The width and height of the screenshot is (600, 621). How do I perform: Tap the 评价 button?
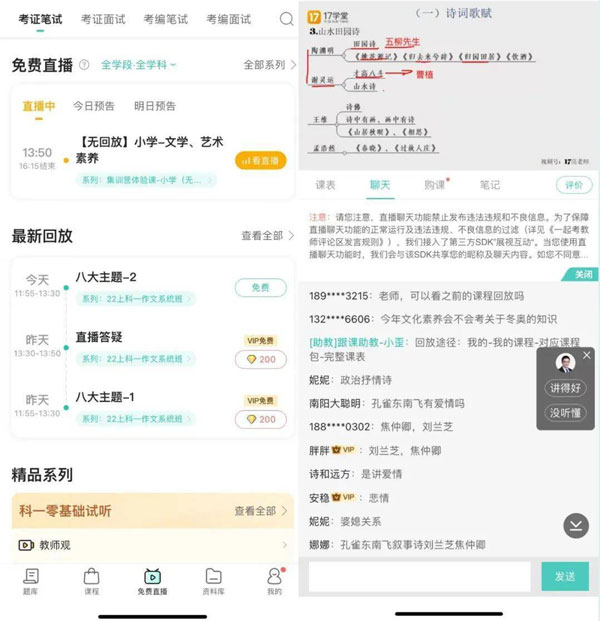click(x=573, y=185)
